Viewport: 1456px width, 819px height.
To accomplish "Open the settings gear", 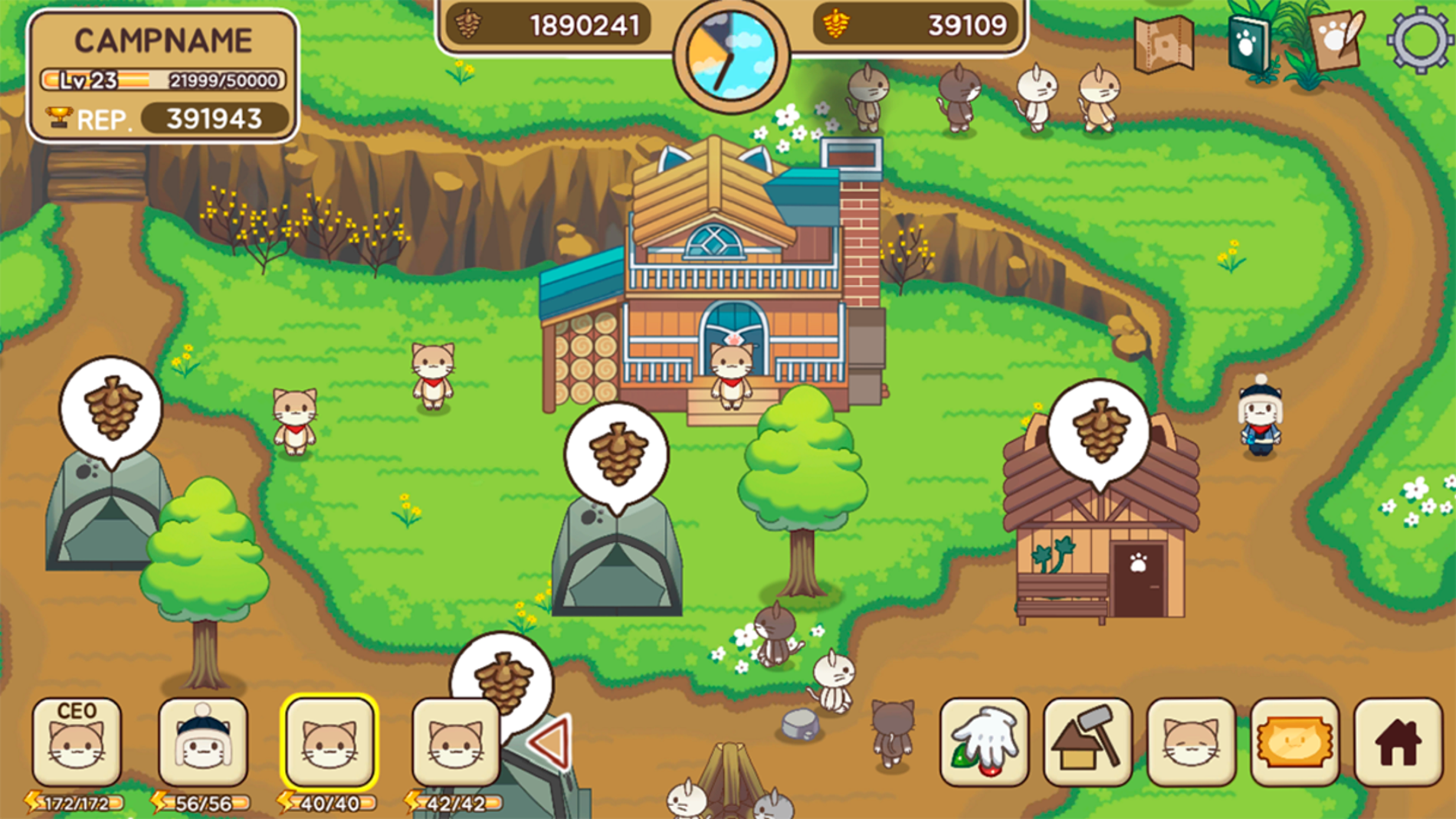I will pos(1419,40).
